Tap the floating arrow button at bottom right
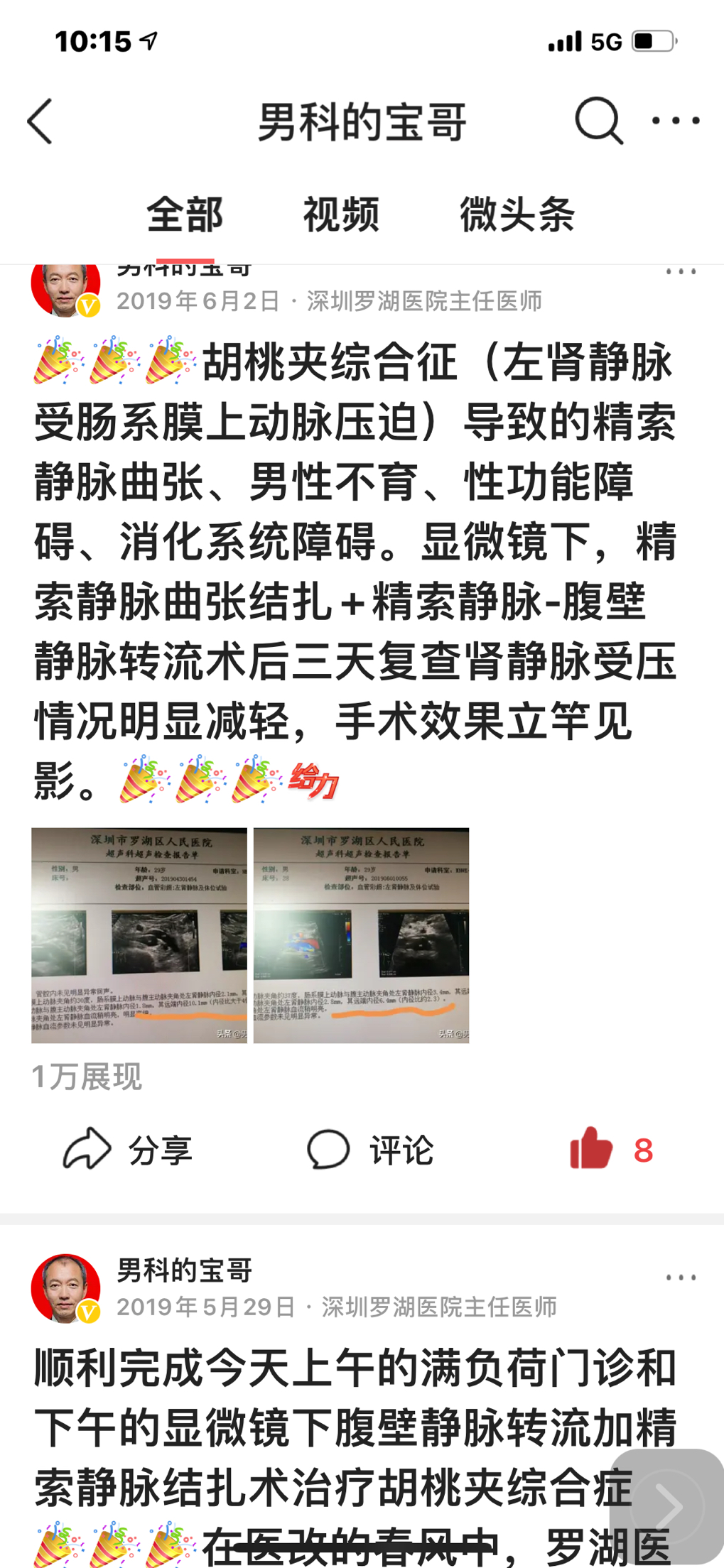This screenshot has height=1568, width=724. [666, 1507]
